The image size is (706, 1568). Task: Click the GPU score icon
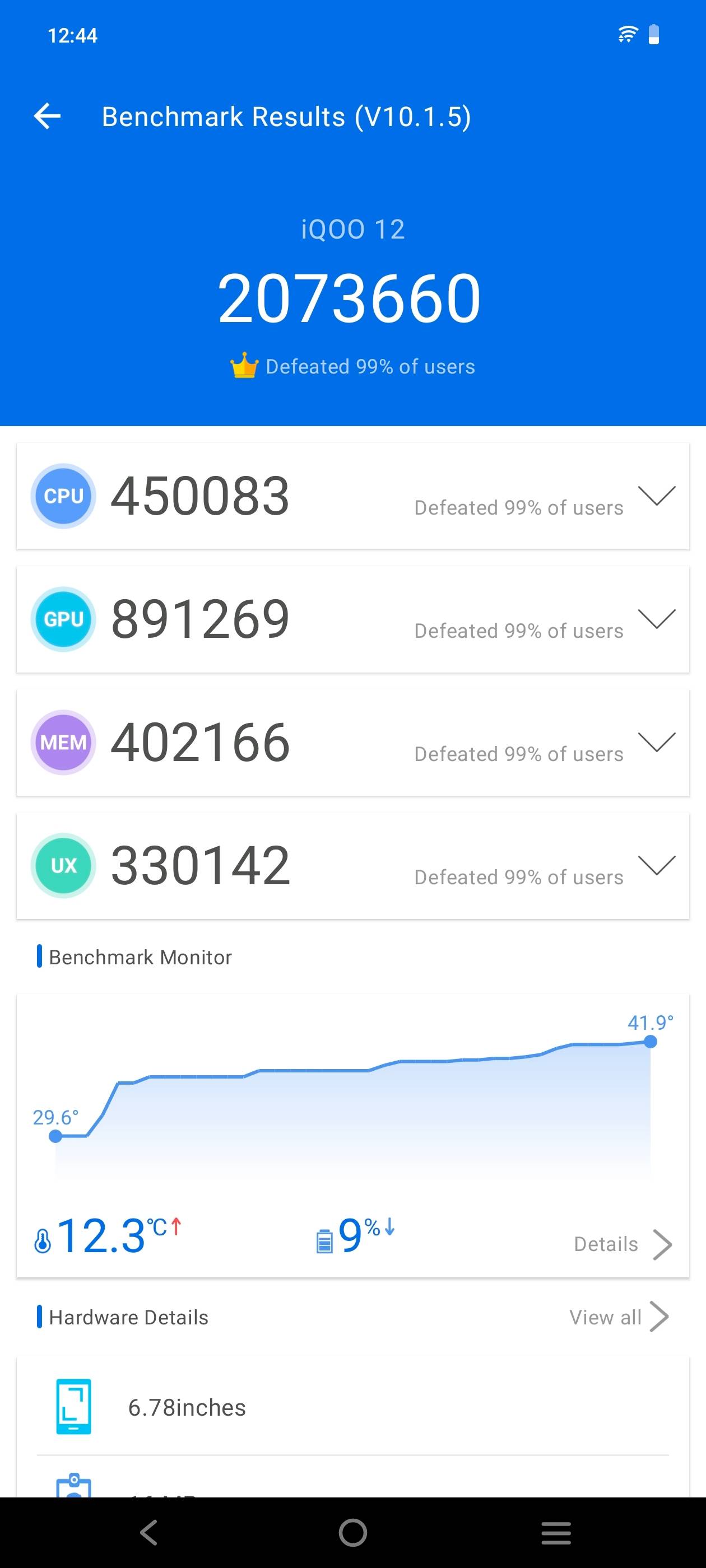pyautogui.click(x=63, y=619)
